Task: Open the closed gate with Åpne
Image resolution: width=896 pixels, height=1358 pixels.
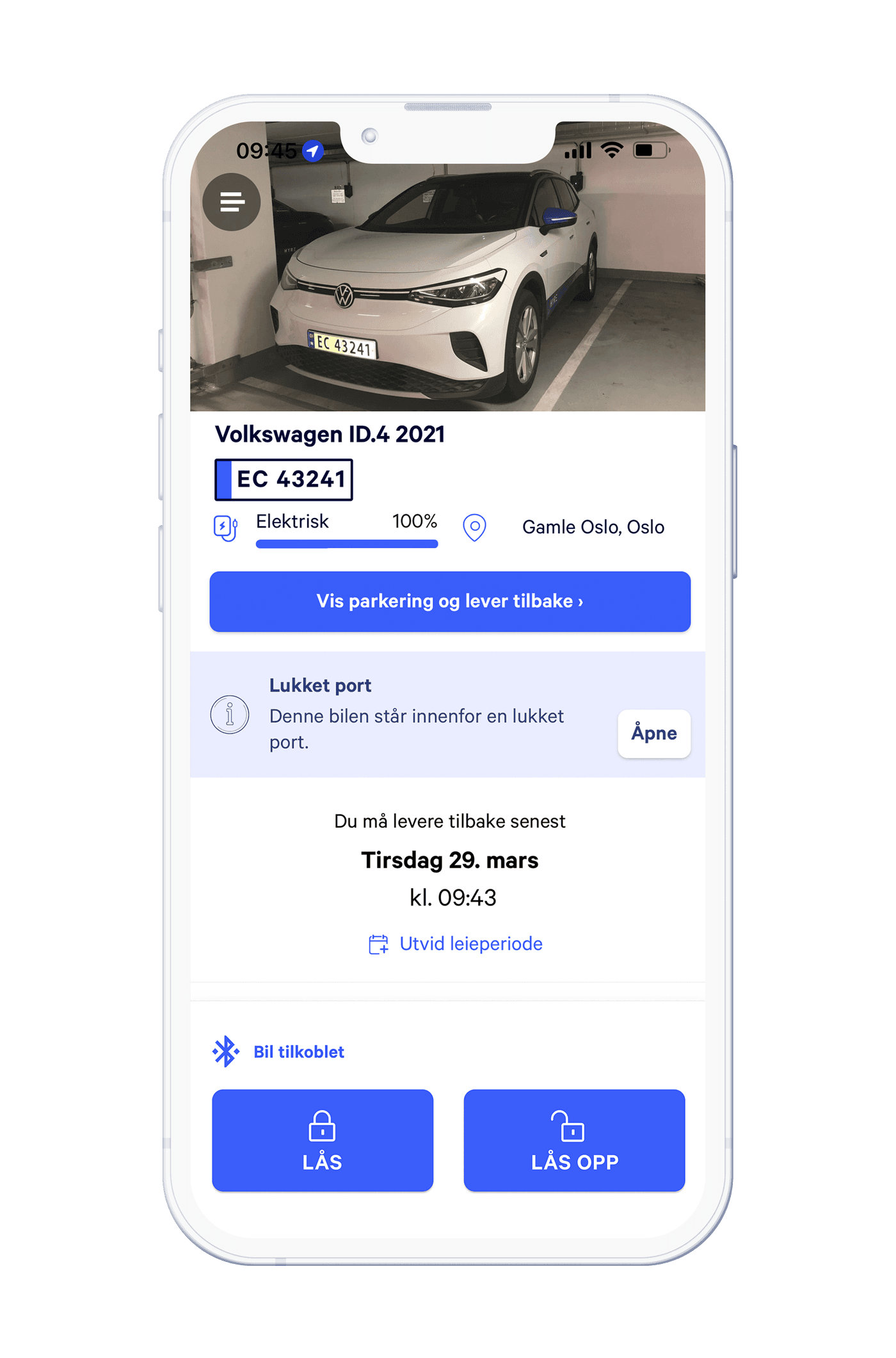Action: 653,733
